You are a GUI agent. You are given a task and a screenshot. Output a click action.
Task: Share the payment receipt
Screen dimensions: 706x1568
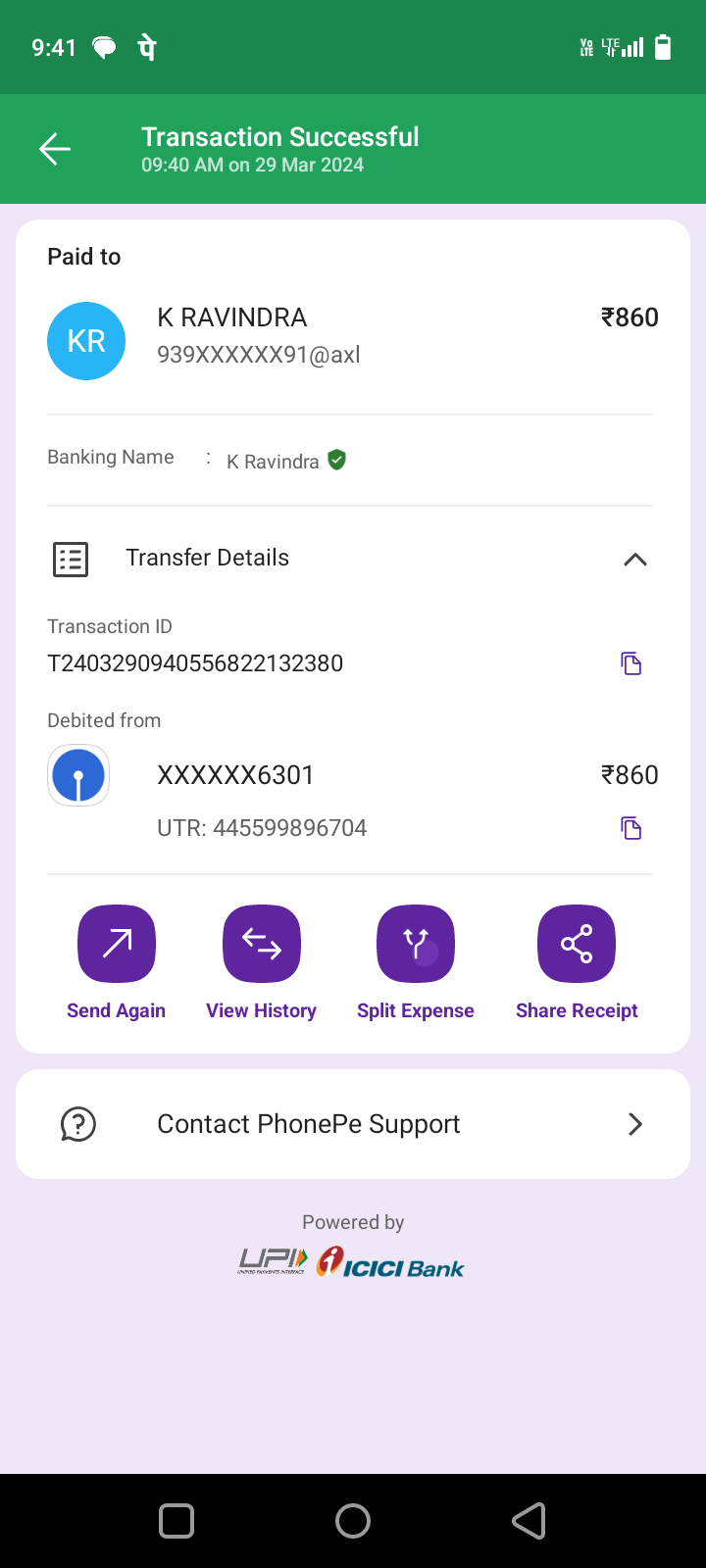pos(577,944)
